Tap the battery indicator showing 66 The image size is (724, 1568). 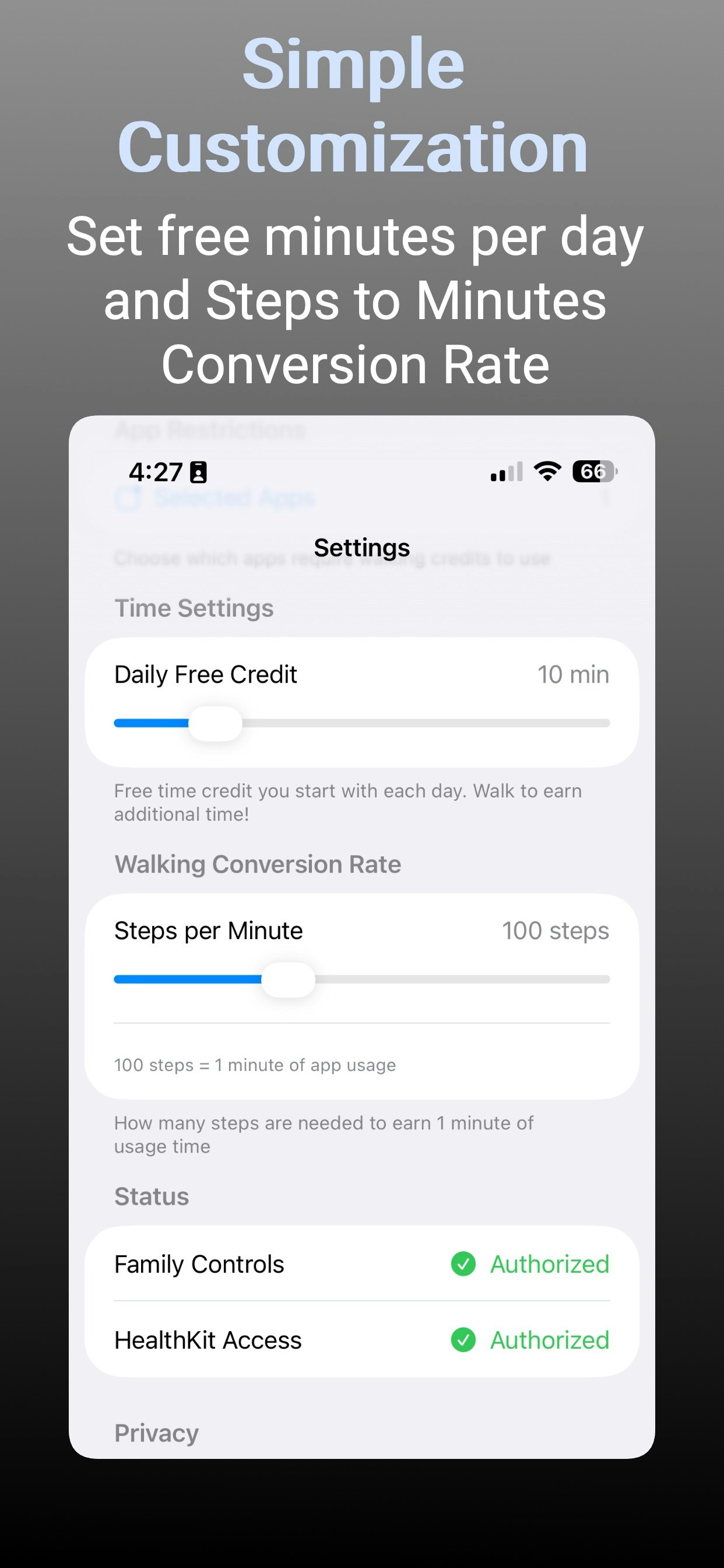(593, 471)
